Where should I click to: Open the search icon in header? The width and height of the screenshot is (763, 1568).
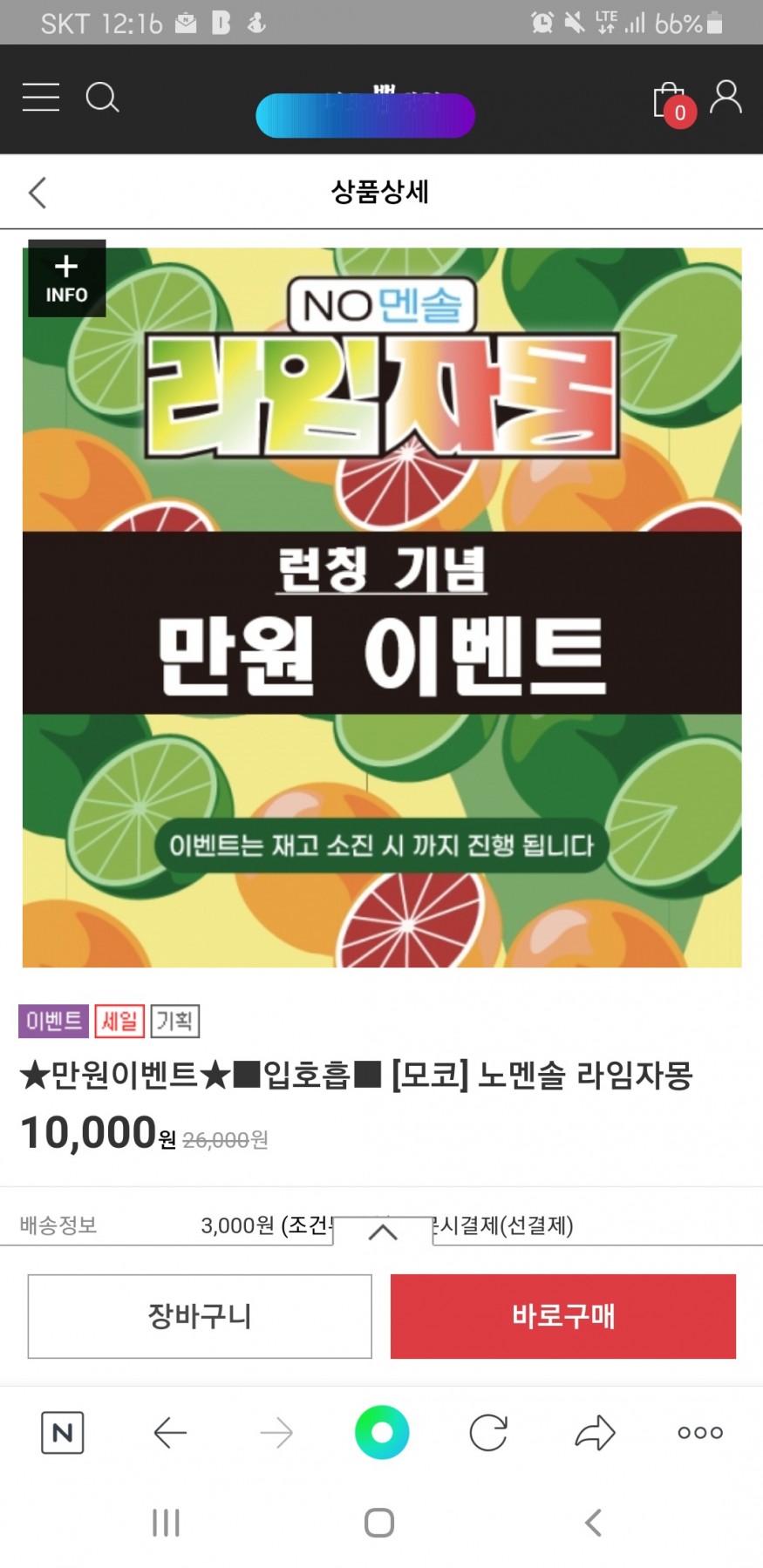[102, 98]
